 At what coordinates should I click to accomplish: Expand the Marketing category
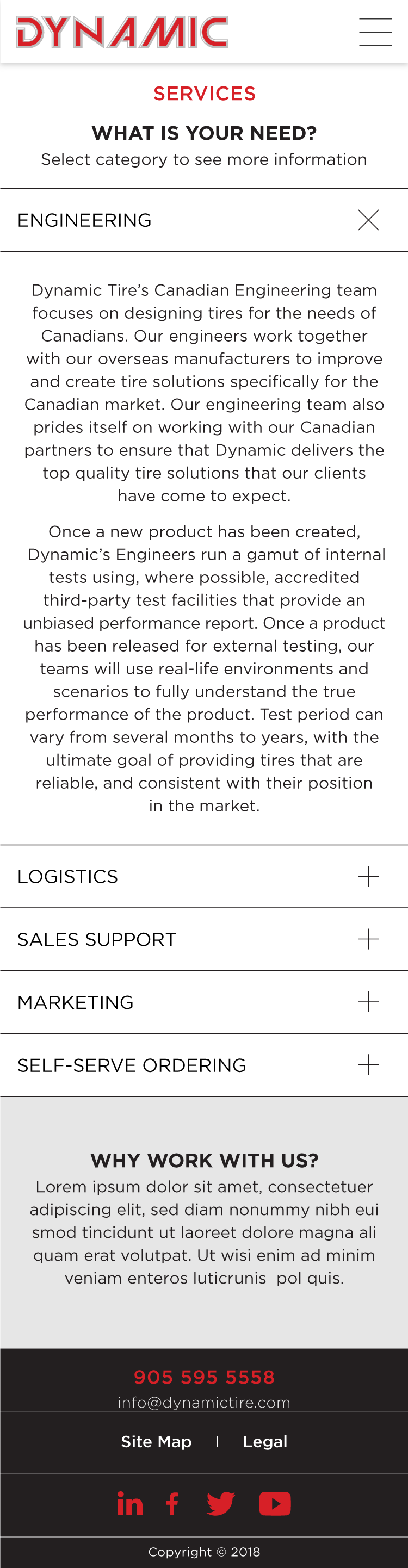(x=368, y=1002)
